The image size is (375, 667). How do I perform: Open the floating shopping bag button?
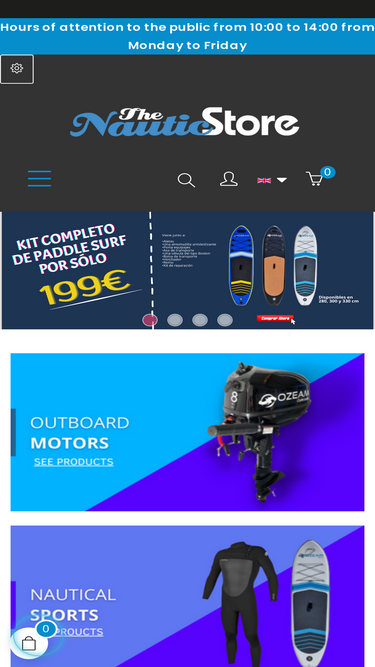pyautogui.click(x=29, y=643)
